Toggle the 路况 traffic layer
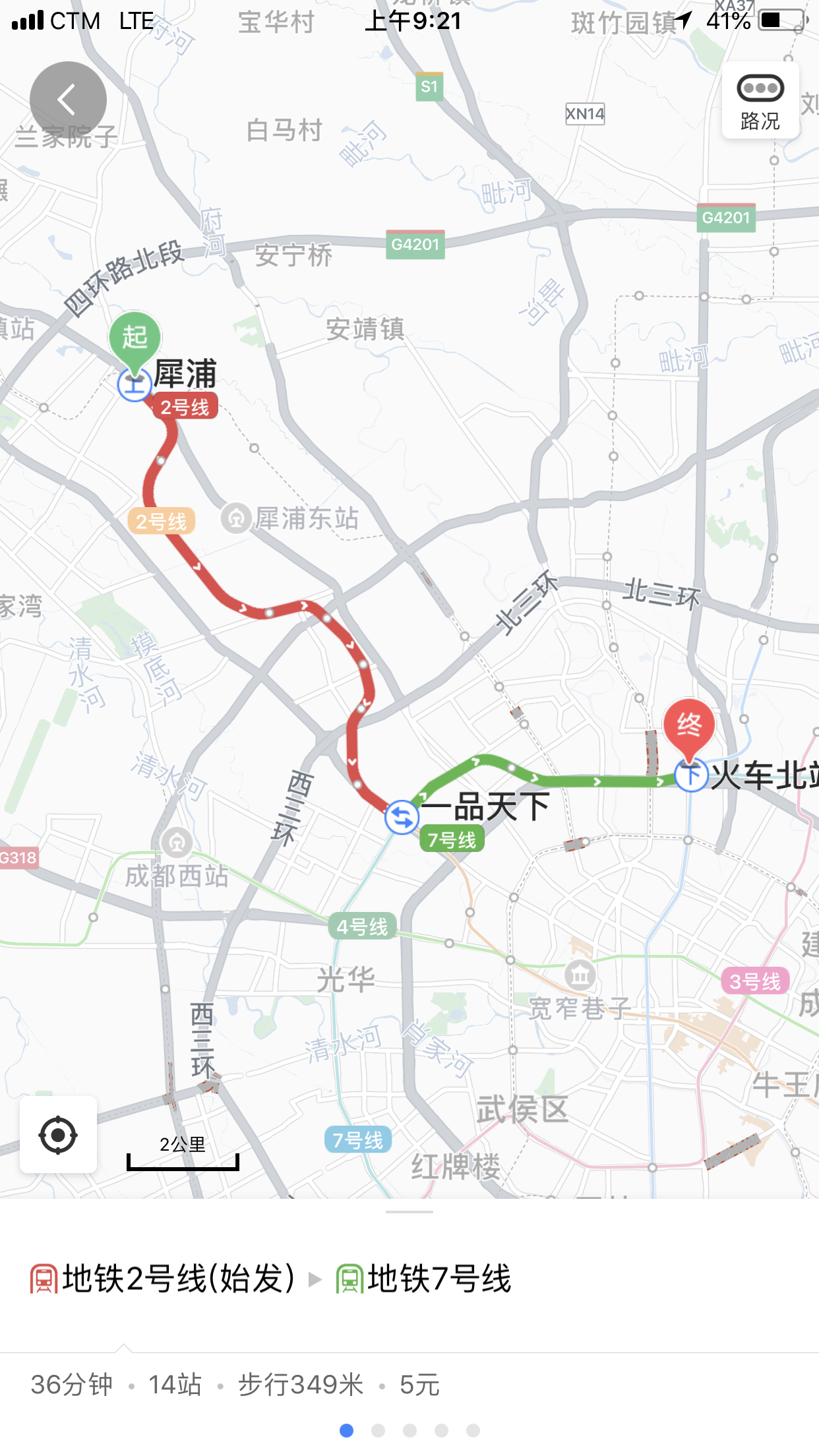 tap(760, 101)
